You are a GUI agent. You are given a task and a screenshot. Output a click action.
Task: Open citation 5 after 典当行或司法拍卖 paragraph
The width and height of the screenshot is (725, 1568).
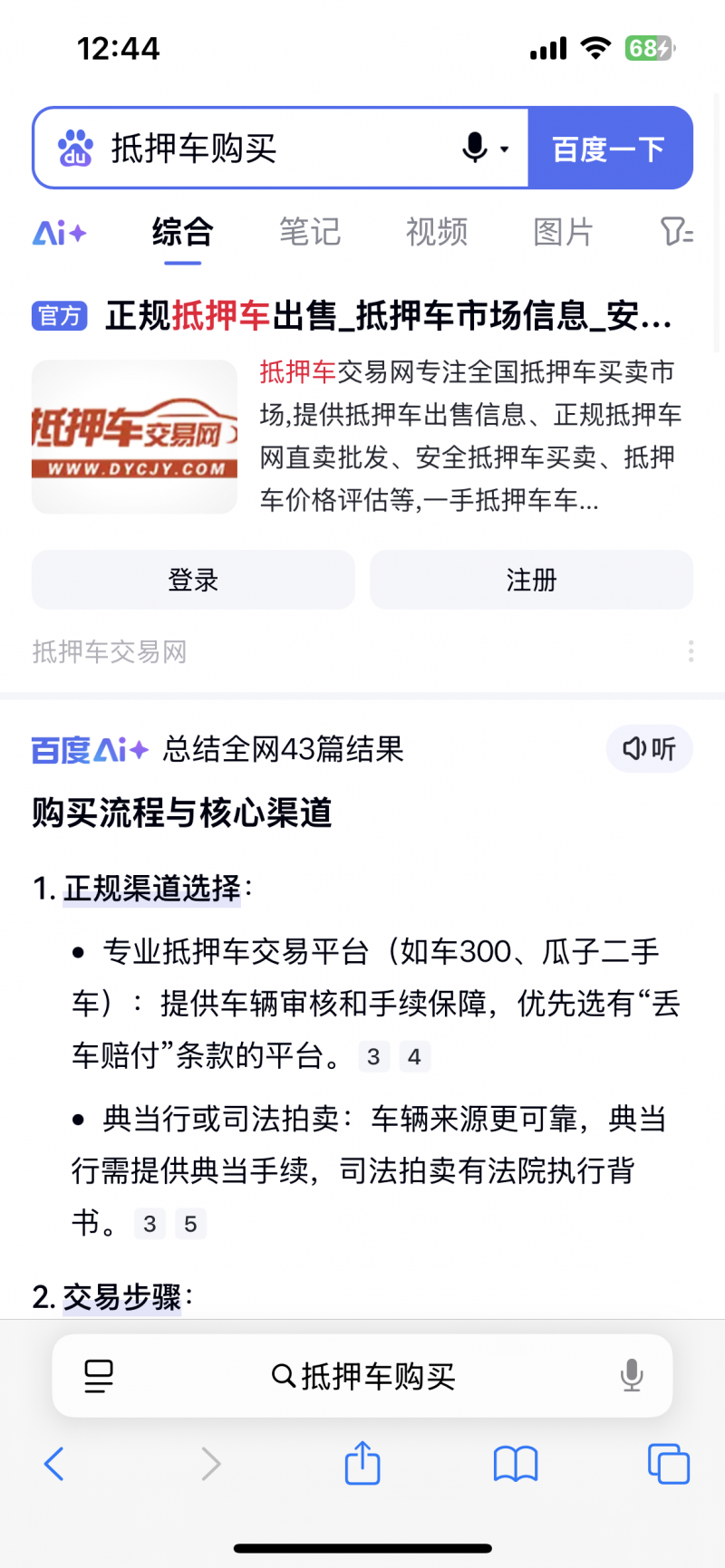[190, 1224]
